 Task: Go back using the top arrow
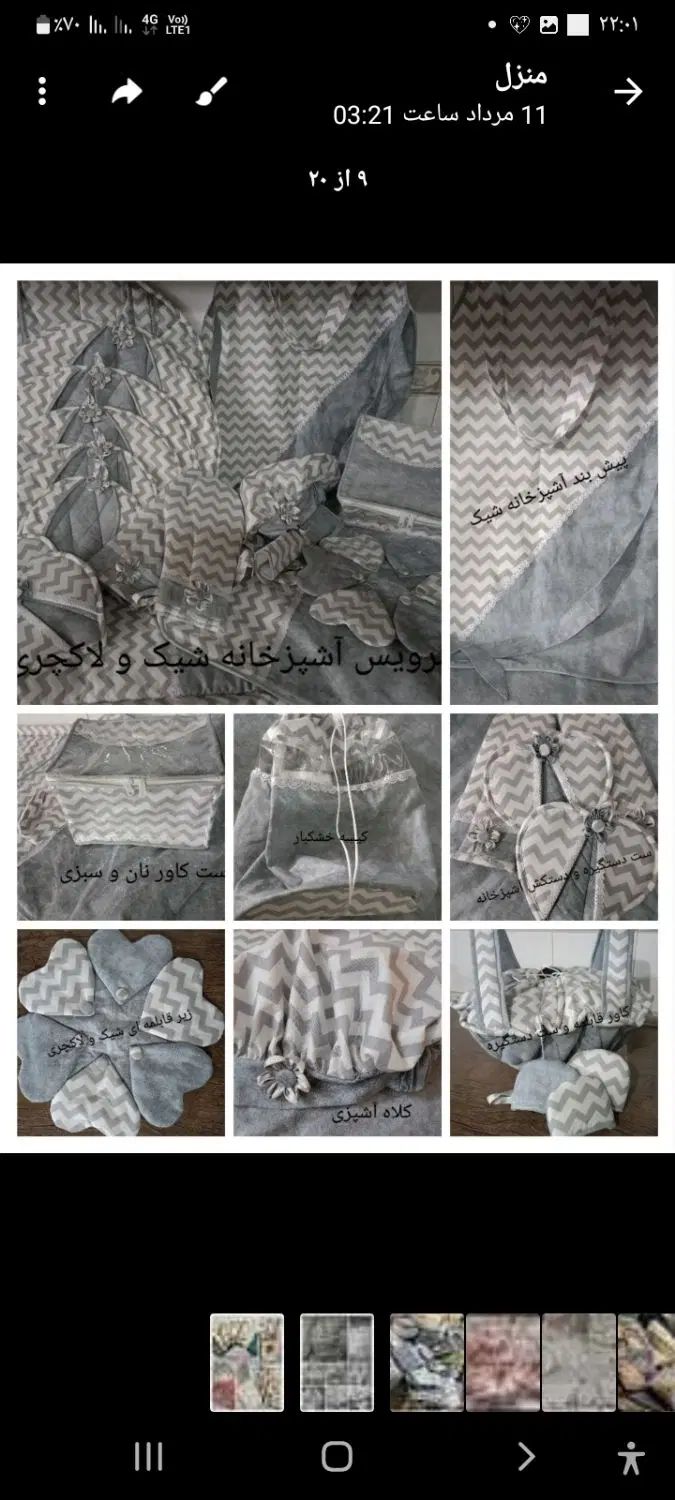pyautogui.click(x=628, y=92)
